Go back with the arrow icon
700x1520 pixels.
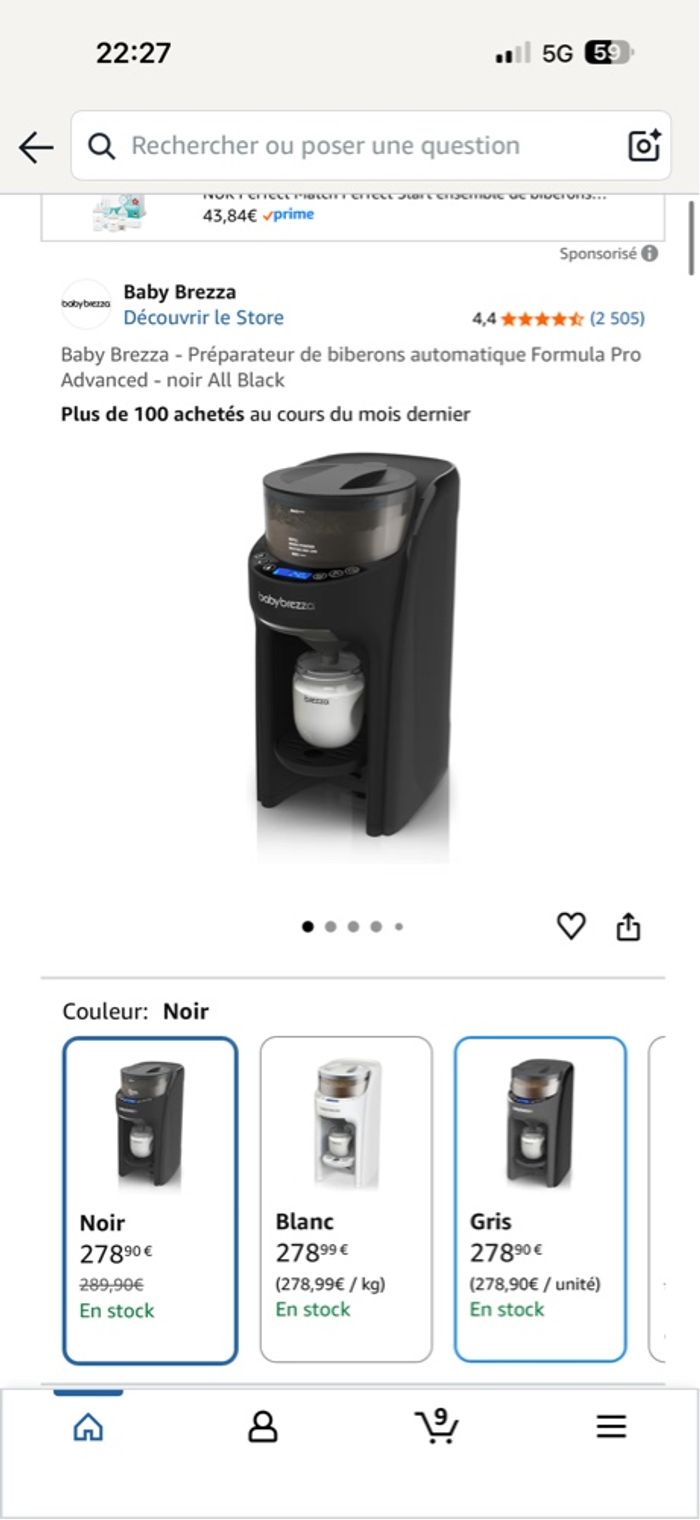36,147
